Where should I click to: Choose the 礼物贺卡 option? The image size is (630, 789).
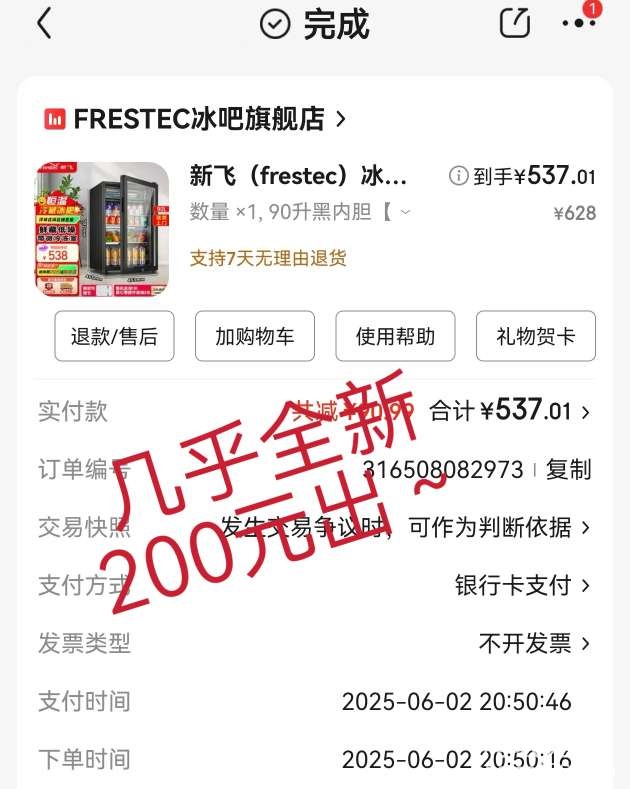pyautogui.click(x=536, y=336)
